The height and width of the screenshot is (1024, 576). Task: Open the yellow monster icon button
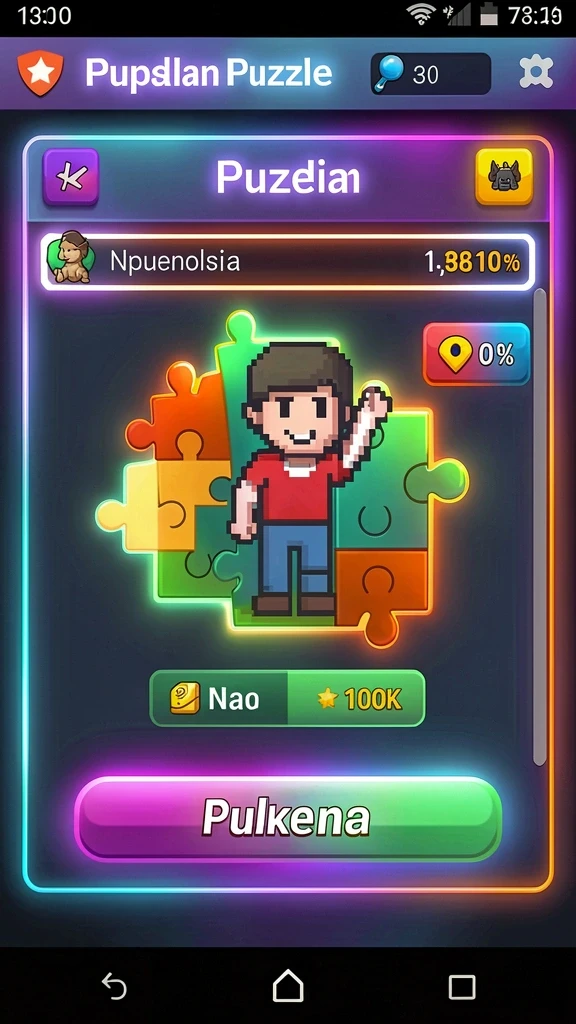(504, 176)
